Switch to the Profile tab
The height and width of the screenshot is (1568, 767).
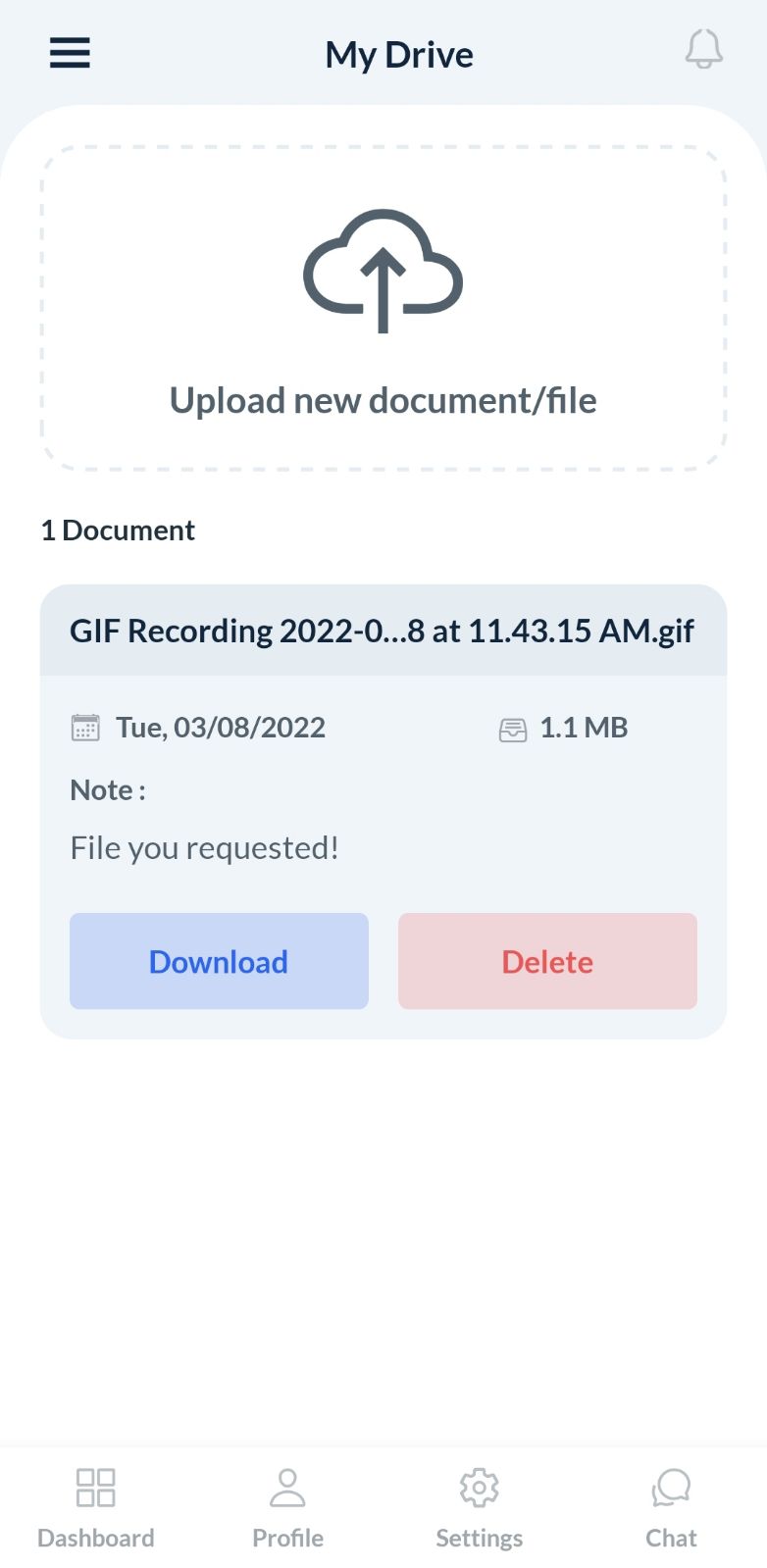[287, 1507]
